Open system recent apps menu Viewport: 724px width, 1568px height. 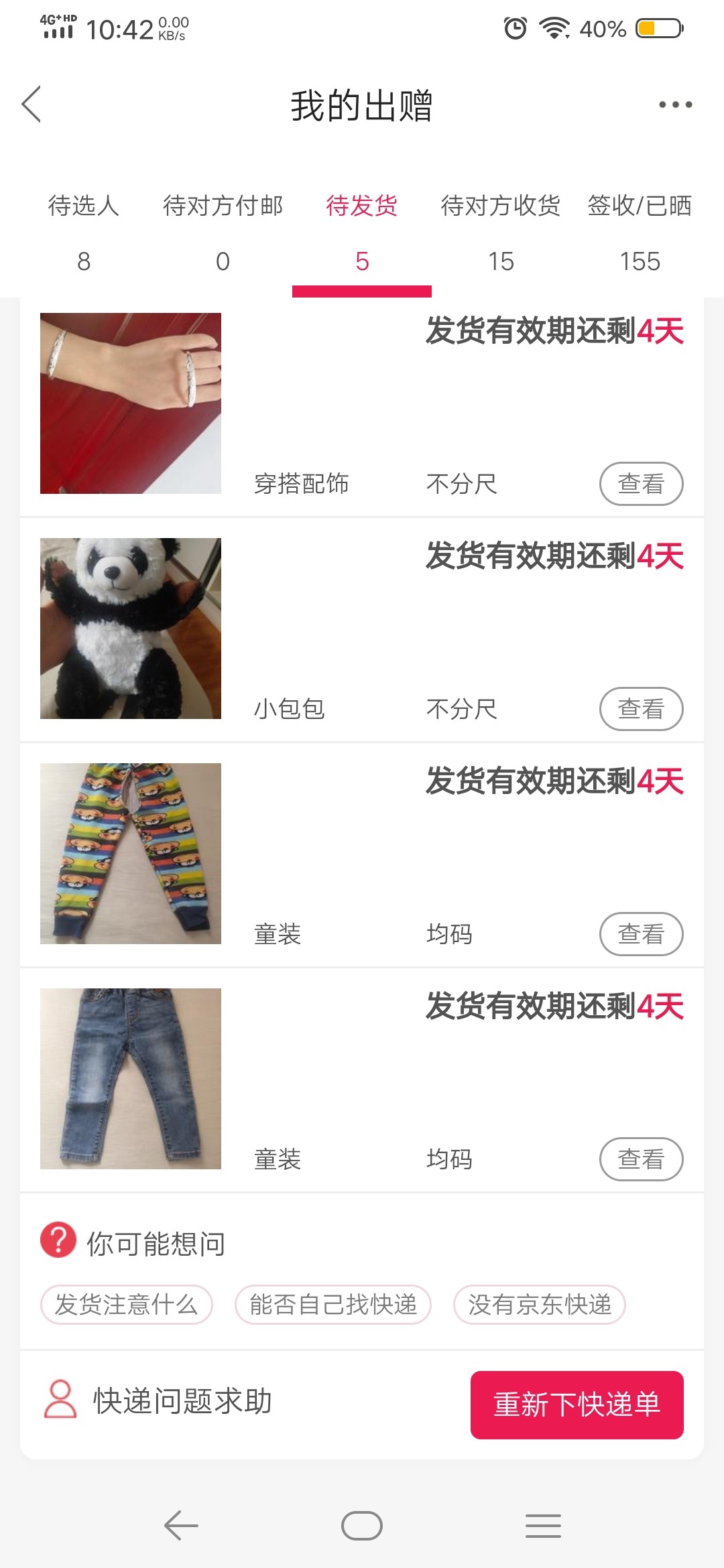tap(543, 1526)
